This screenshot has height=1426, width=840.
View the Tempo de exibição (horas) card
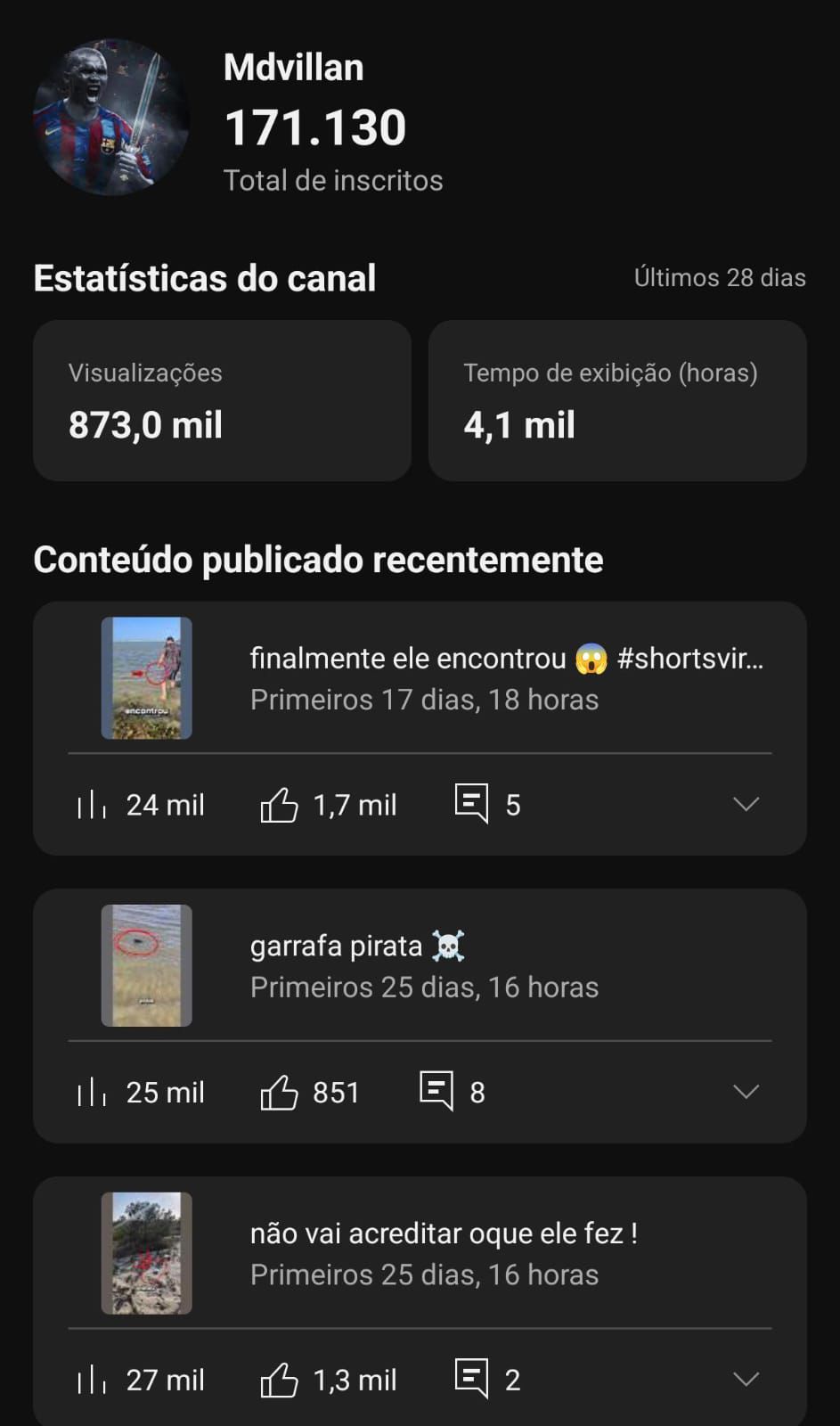pos(617,401)
